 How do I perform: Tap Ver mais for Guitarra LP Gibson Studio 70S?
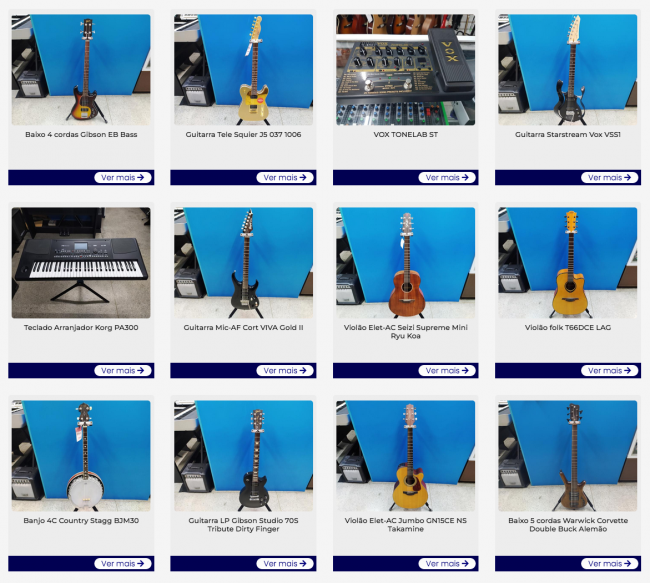click(285, 563)
